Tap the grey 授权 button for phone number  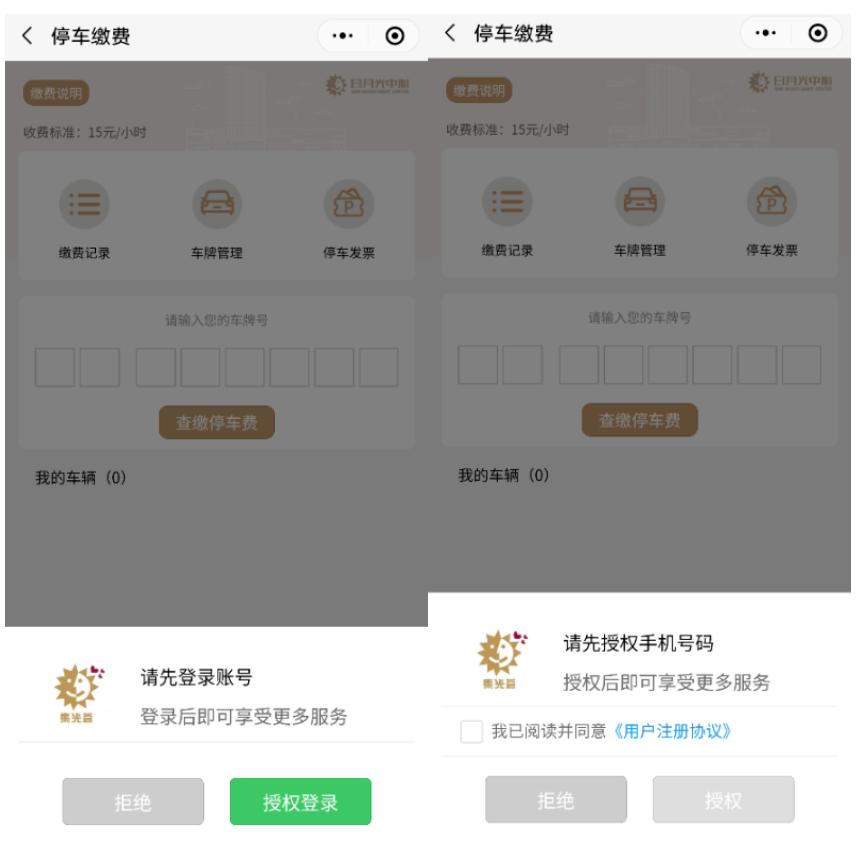pos(723,800)
